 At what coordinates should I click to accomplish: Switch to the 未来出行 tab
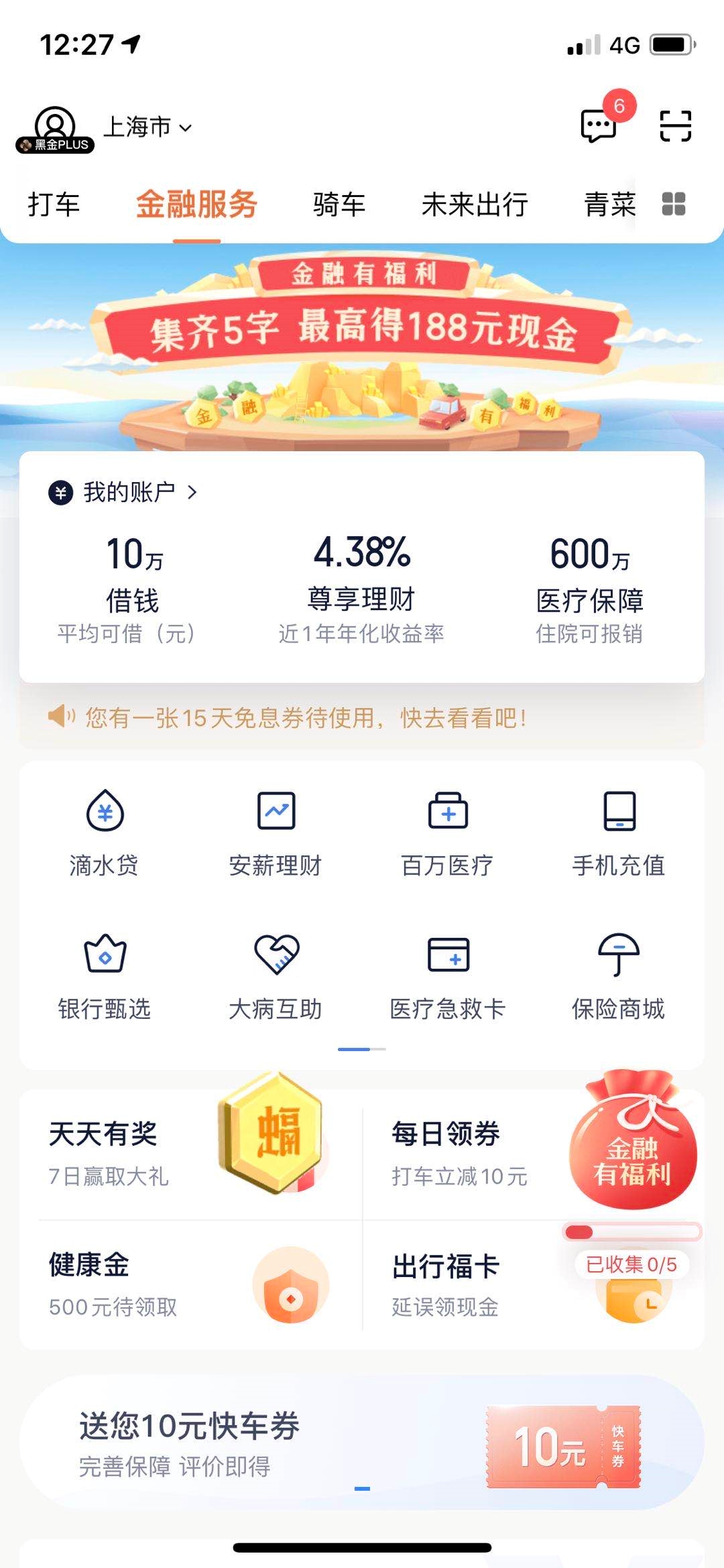click(x=475, y=204)
